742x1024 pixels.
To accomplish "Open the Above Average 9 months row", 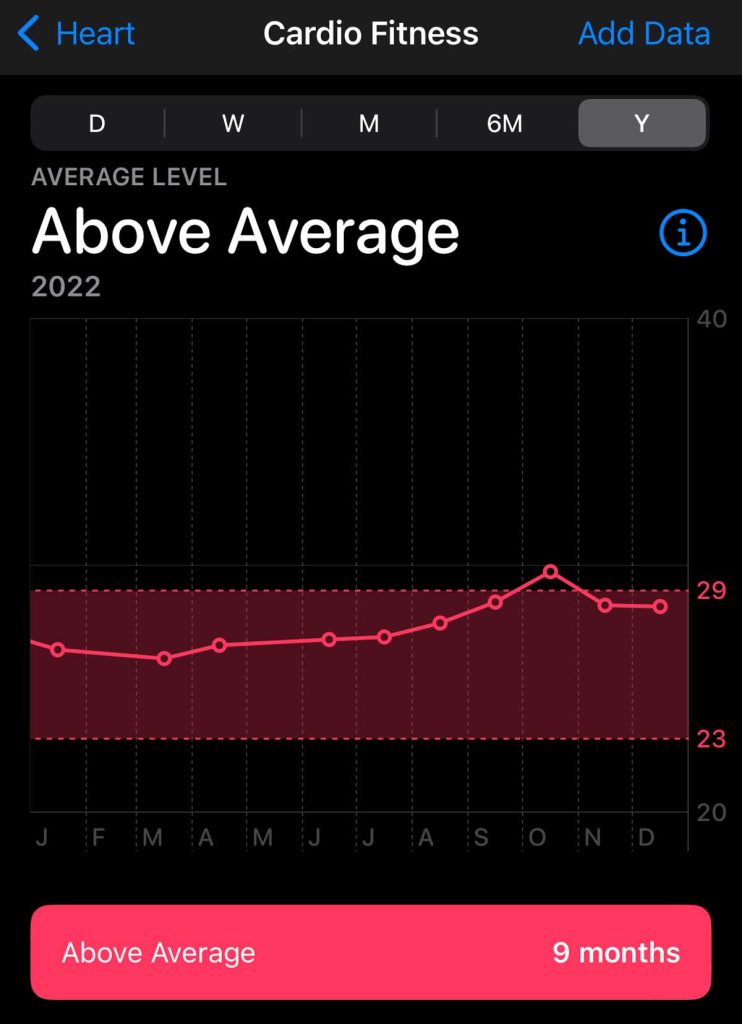I will pyautogui.click(x=371, y=952).
